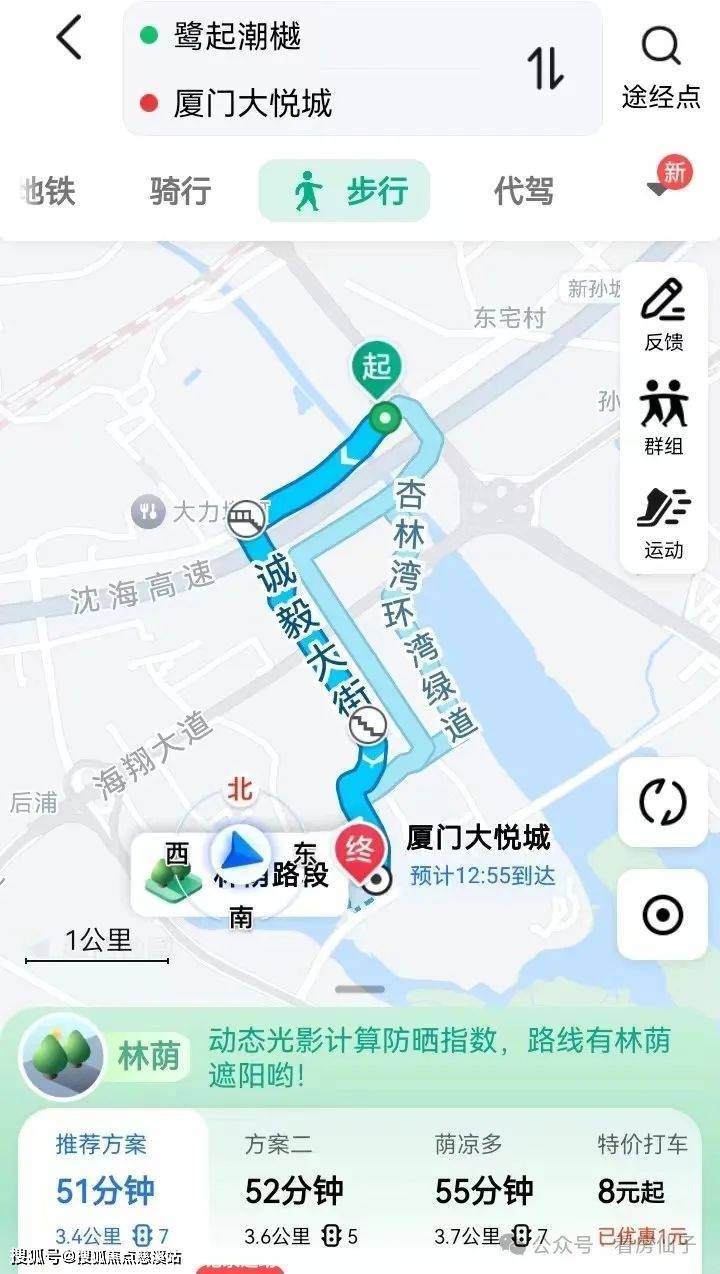The image size is (720, 1274).
Task: Refresh the route
Action: [663, 802]
